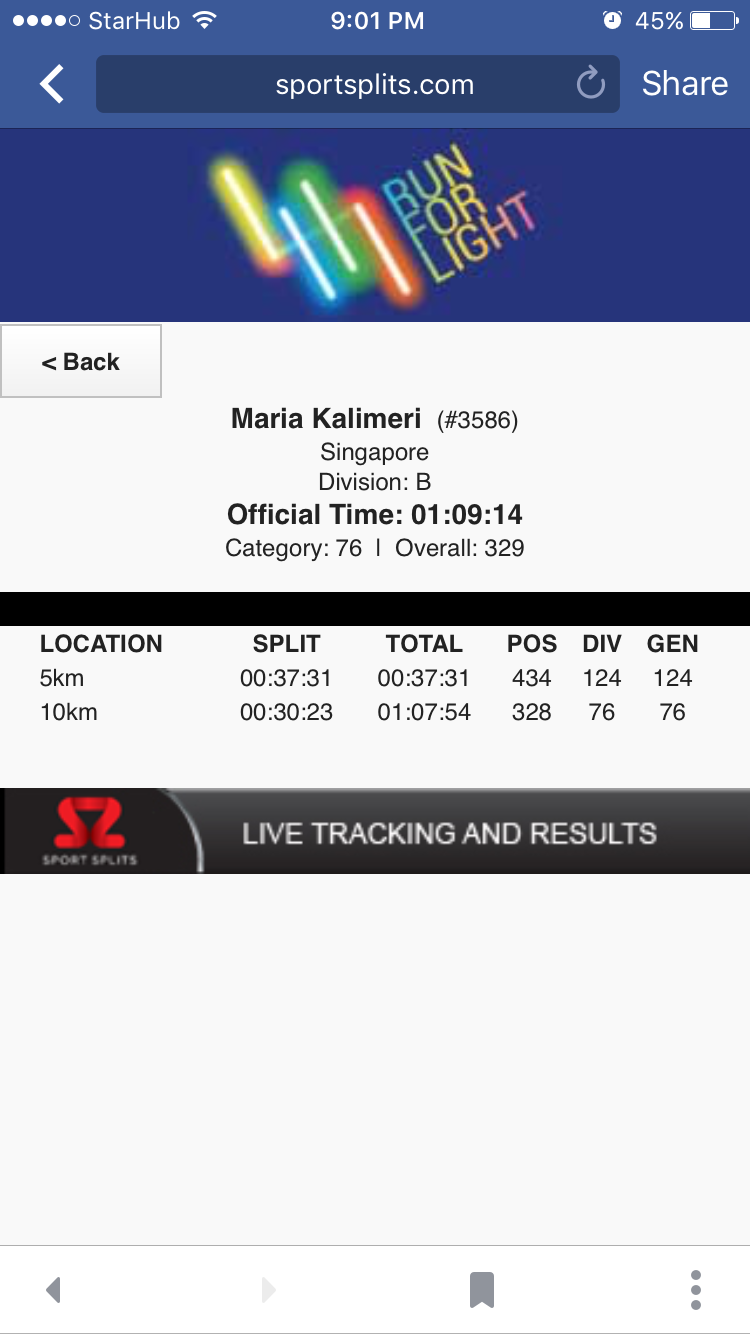Bookmark this page from the bottom bar

click(x=482, y=1290)
